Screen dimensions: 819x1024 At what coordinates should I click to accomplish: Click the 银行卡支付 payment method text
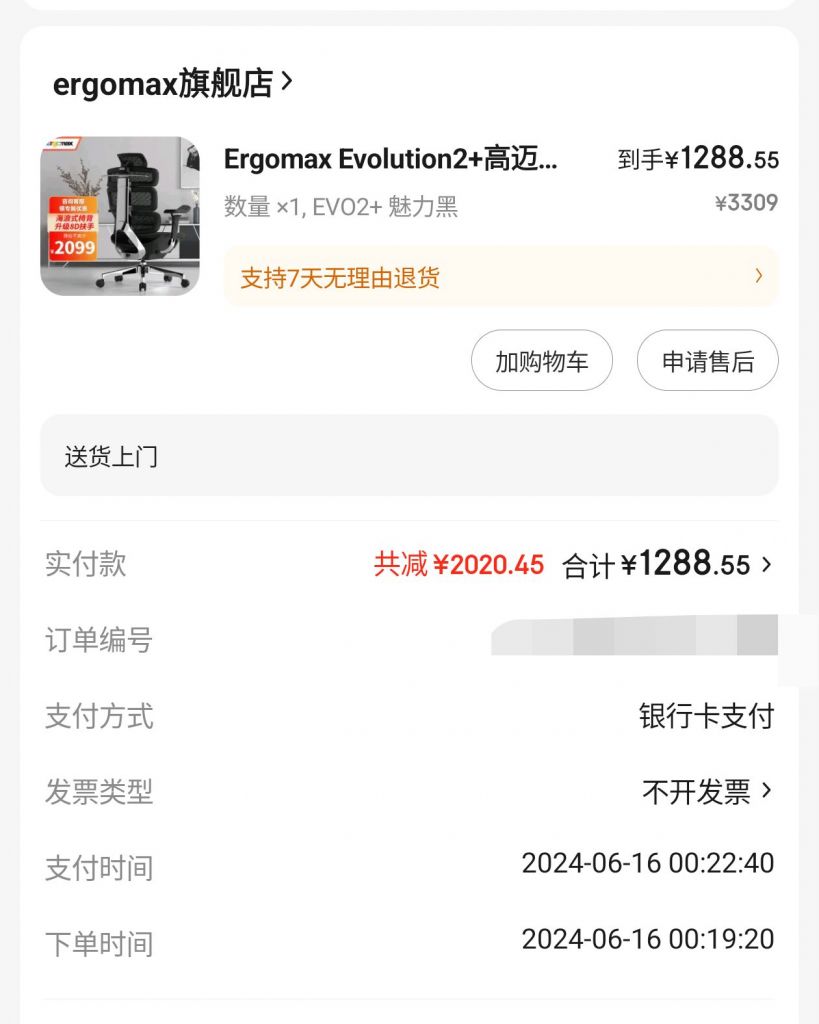[712, 716]
